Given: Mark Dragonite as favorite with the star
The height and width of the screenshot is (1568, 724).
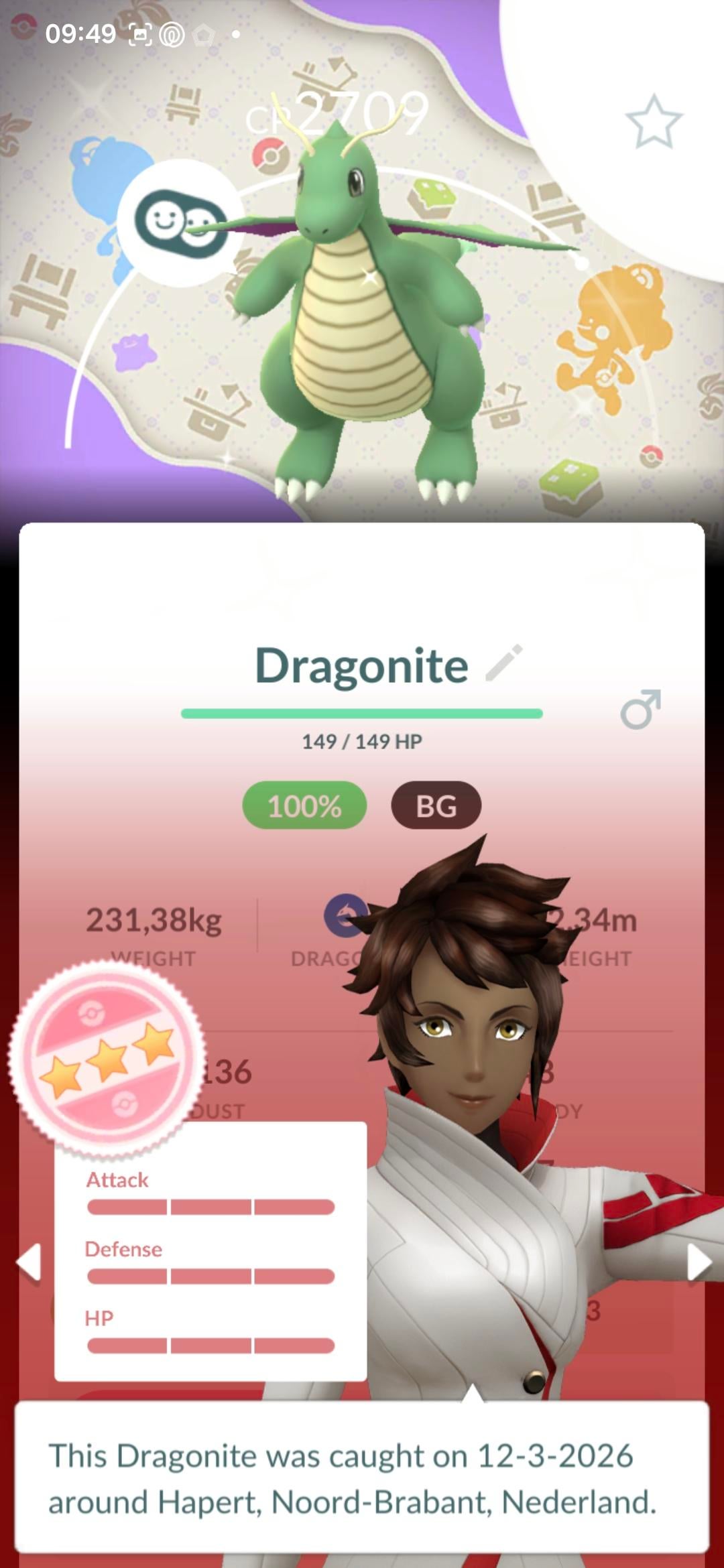Looking at the screenshot, I should [x=654, y=122].
